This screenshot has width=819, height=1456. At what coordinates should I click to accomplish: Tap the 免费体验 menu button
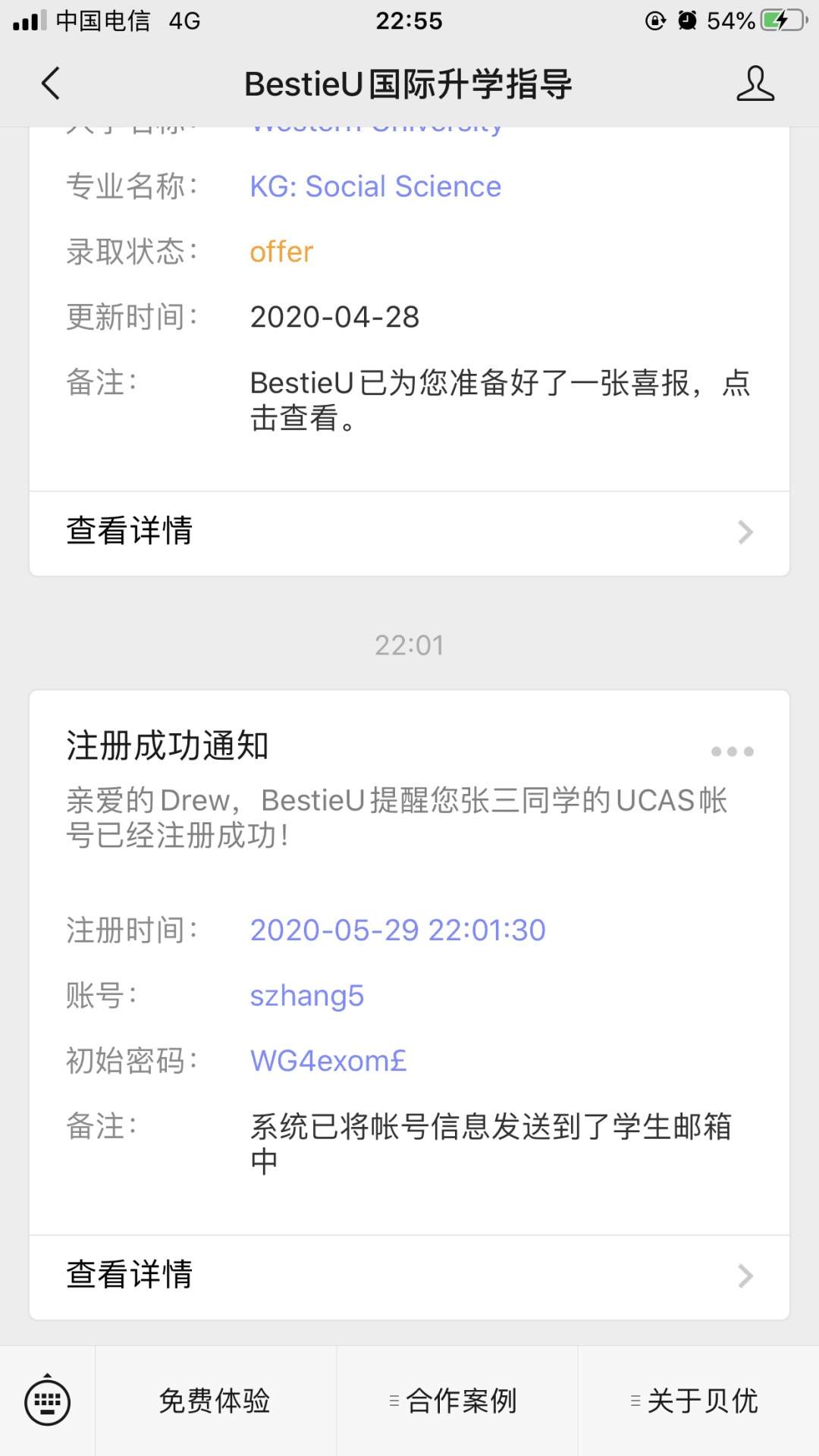[x=215, y=1401]
